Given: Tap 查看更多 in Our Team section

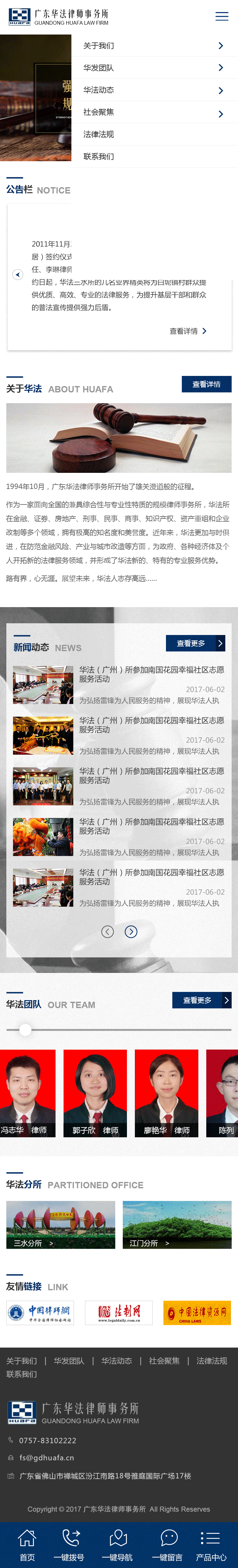Looking at the screenshot, I should click(202, 1000).
